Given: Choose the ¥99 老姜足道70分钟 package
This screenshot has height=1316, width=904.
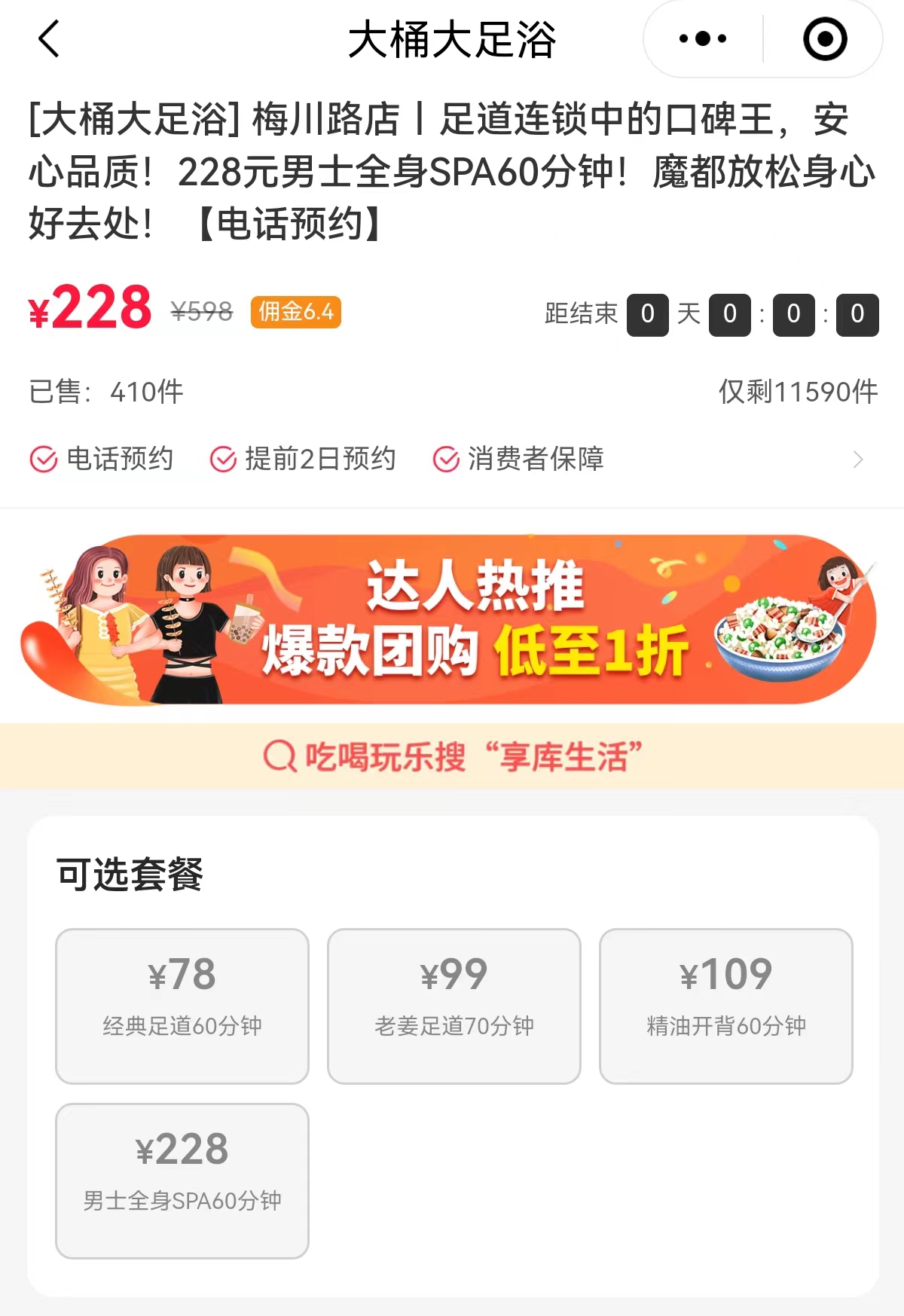Looking at the screenshot, I should pyautogui.click(x=454, y=1006).
